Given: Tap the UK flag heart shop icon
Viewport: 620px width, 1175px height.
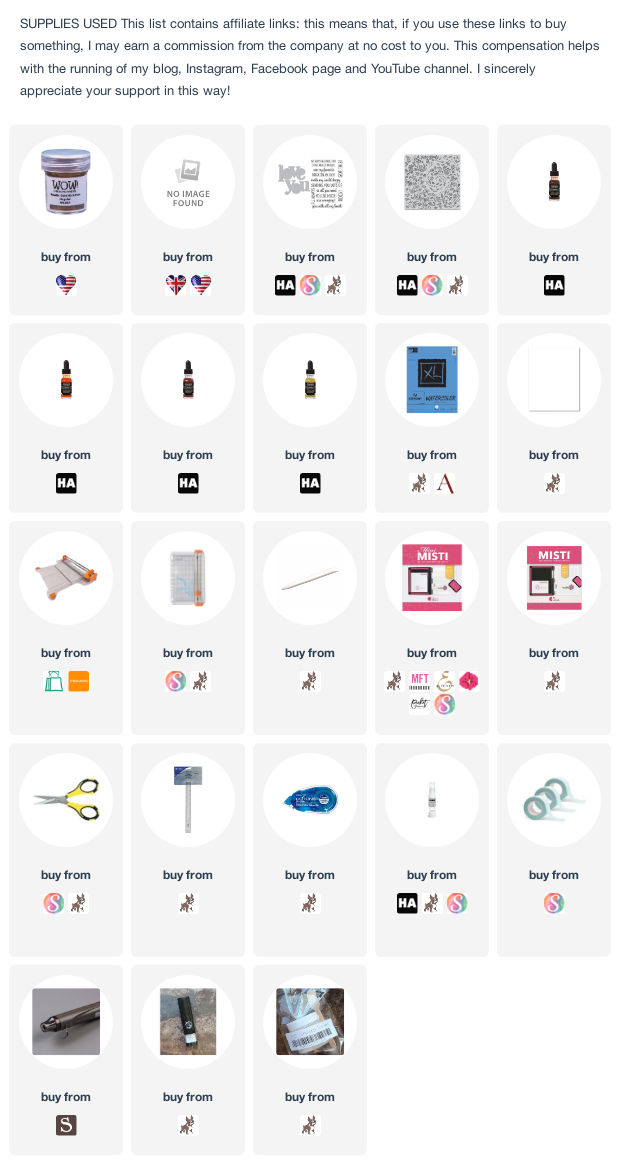Looking at the screenshot, I should tap(175, 285).
